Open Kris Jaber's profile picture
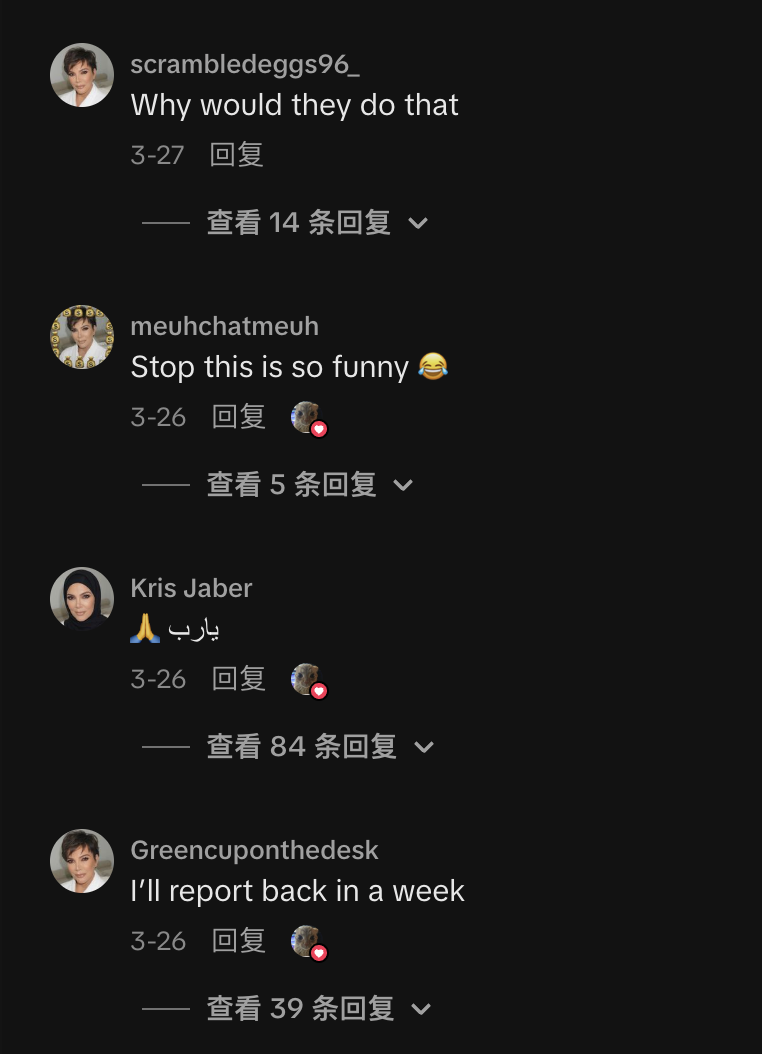The width and height of the screenshot is (762, 1054). pos(82,599)
